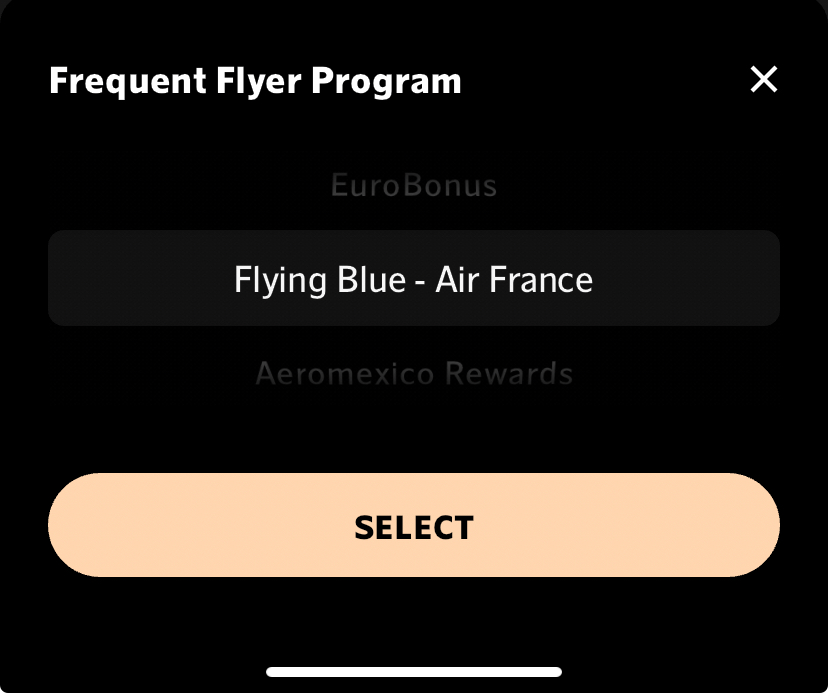Confirm choice with the SELECT button

[x=414, y=526]
